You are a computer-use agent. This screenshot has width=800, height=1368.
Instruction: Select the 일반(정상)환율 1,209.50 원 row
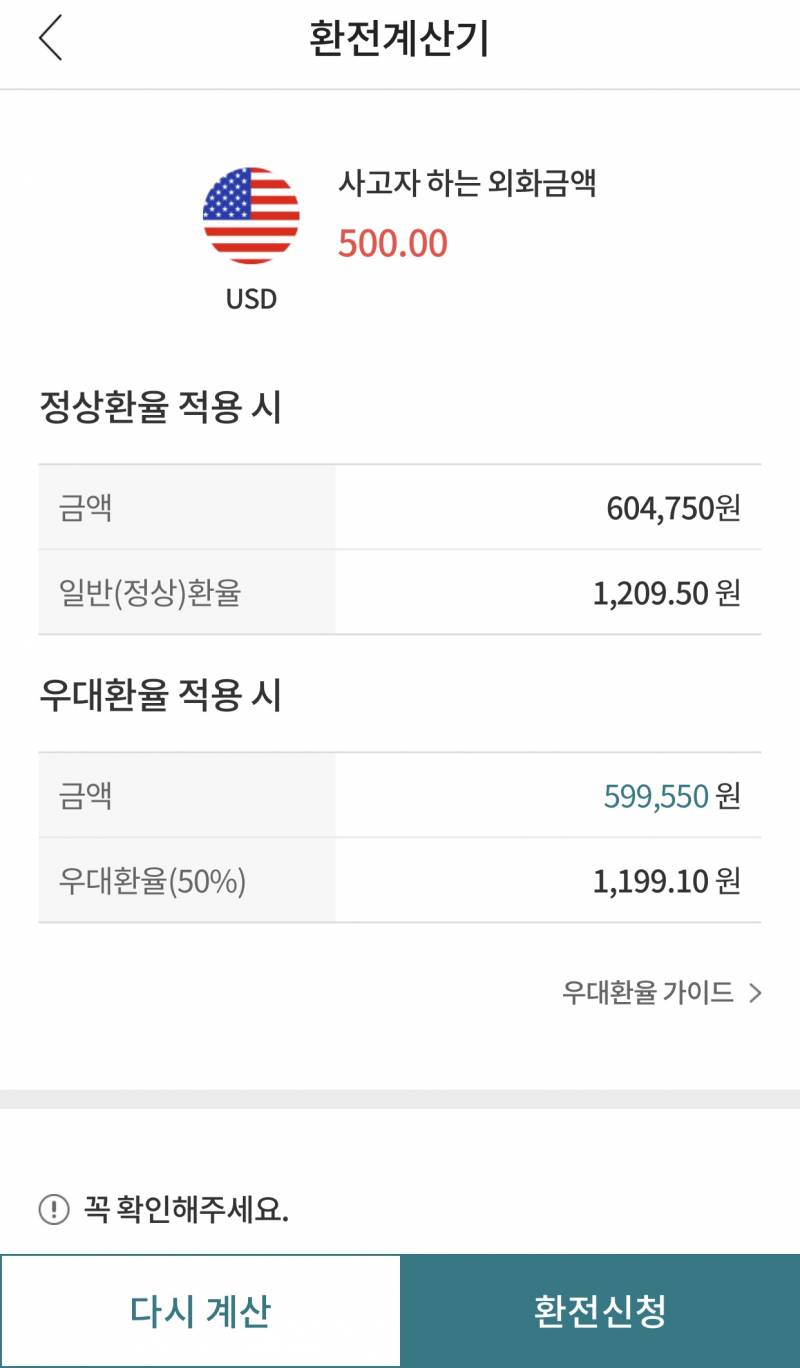click(400, 591)
